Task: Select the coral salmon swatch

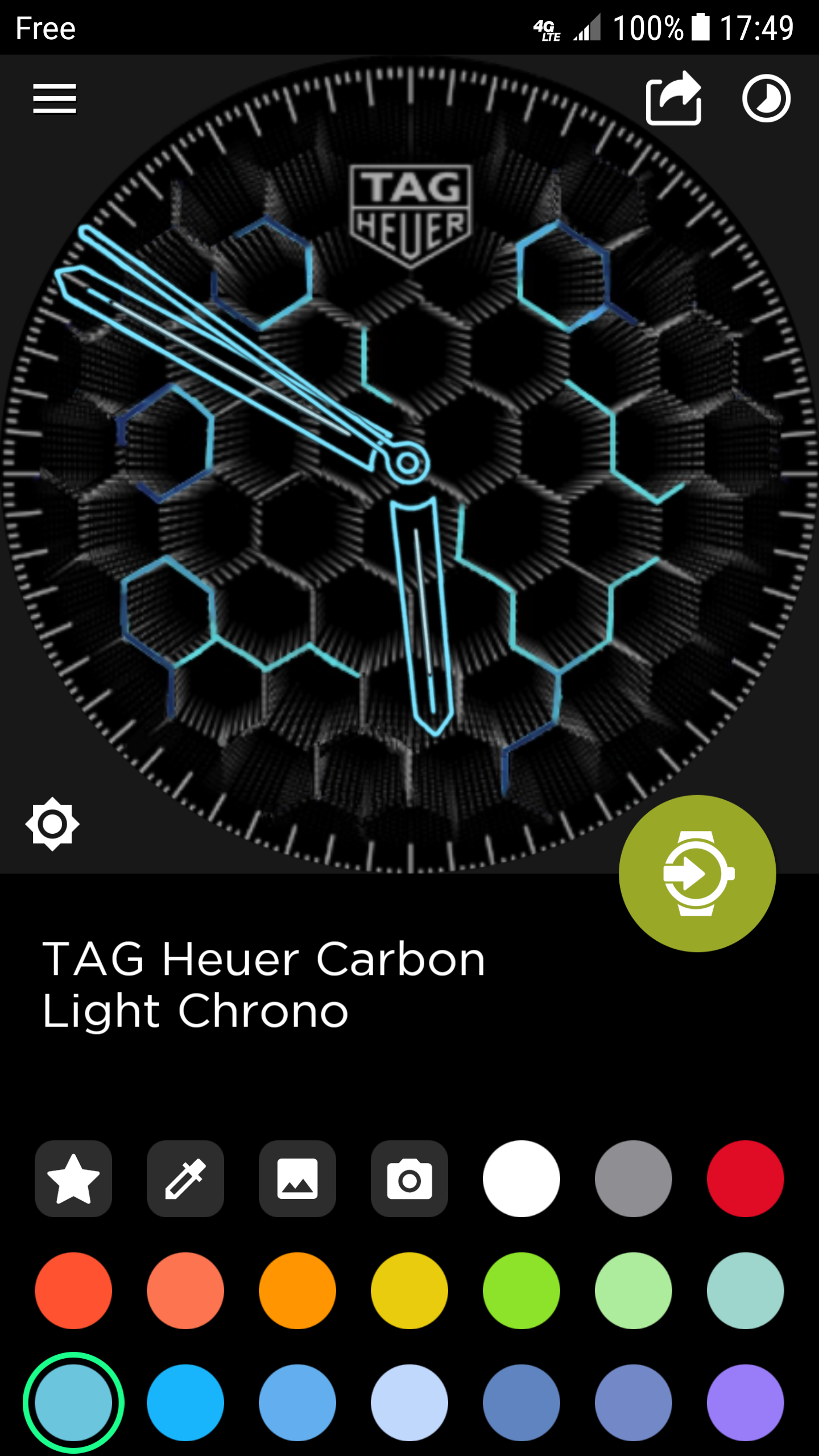Action: [x=185, y=1290]
